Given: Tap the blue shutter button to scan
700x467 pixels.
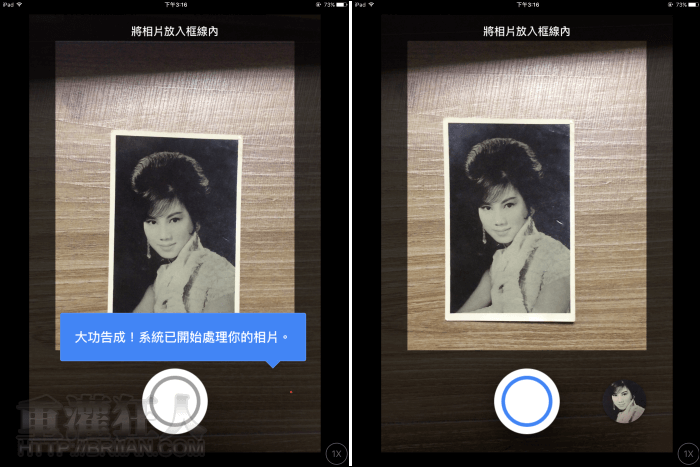Looking at the screenshot, I should pyautogui.click(x=526, y=401).
